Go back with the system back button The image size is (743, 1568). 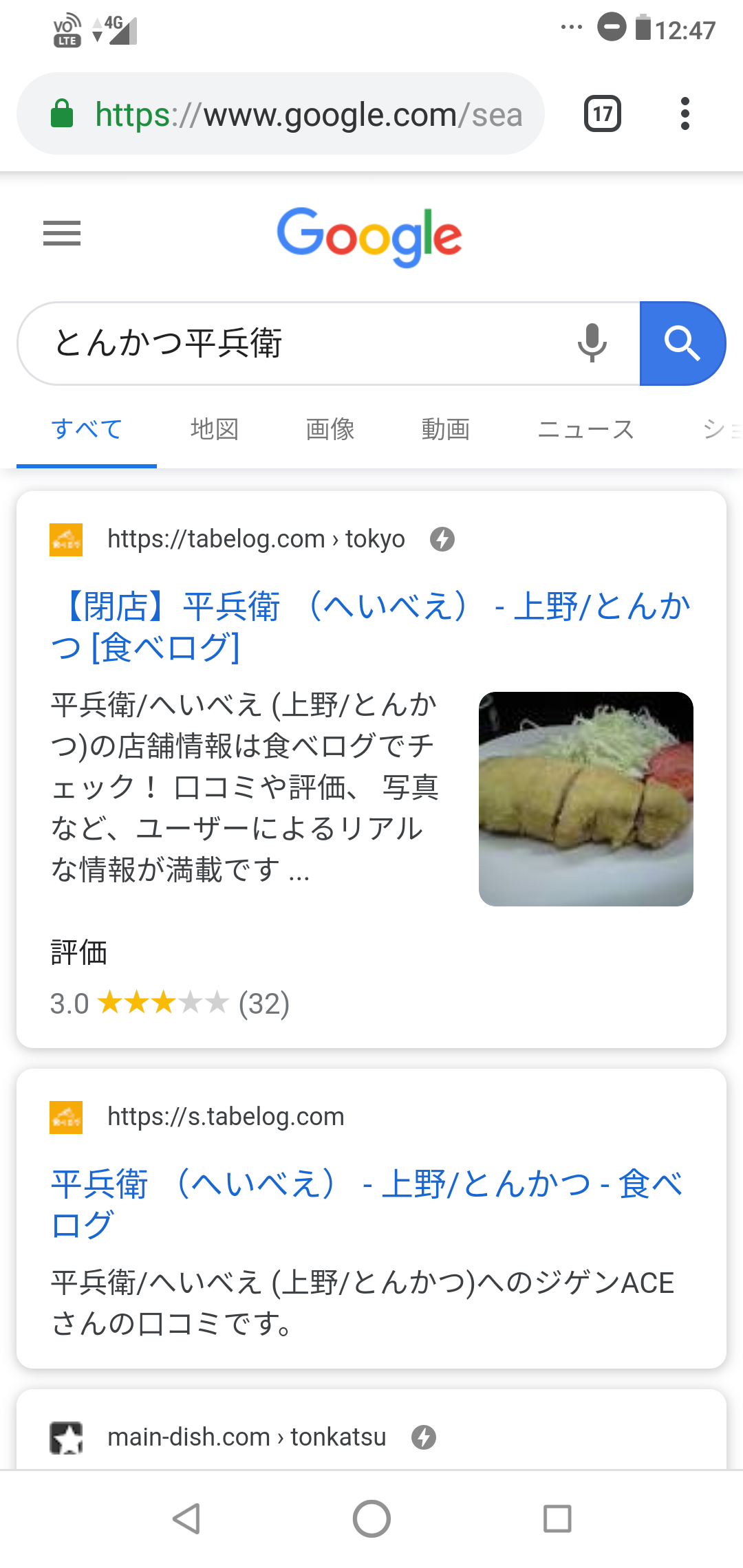click(x=186, y=1518)
